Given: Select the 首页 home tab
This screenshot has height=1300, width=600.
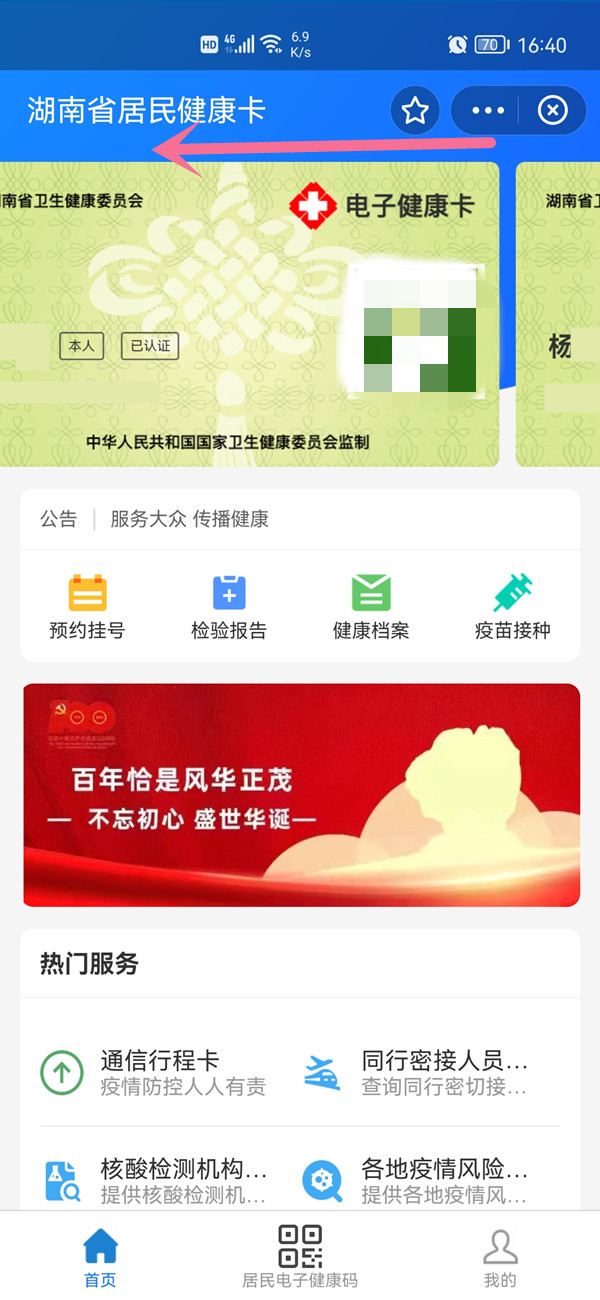Looking at the screenshot, I should (x=100, y=1256).
